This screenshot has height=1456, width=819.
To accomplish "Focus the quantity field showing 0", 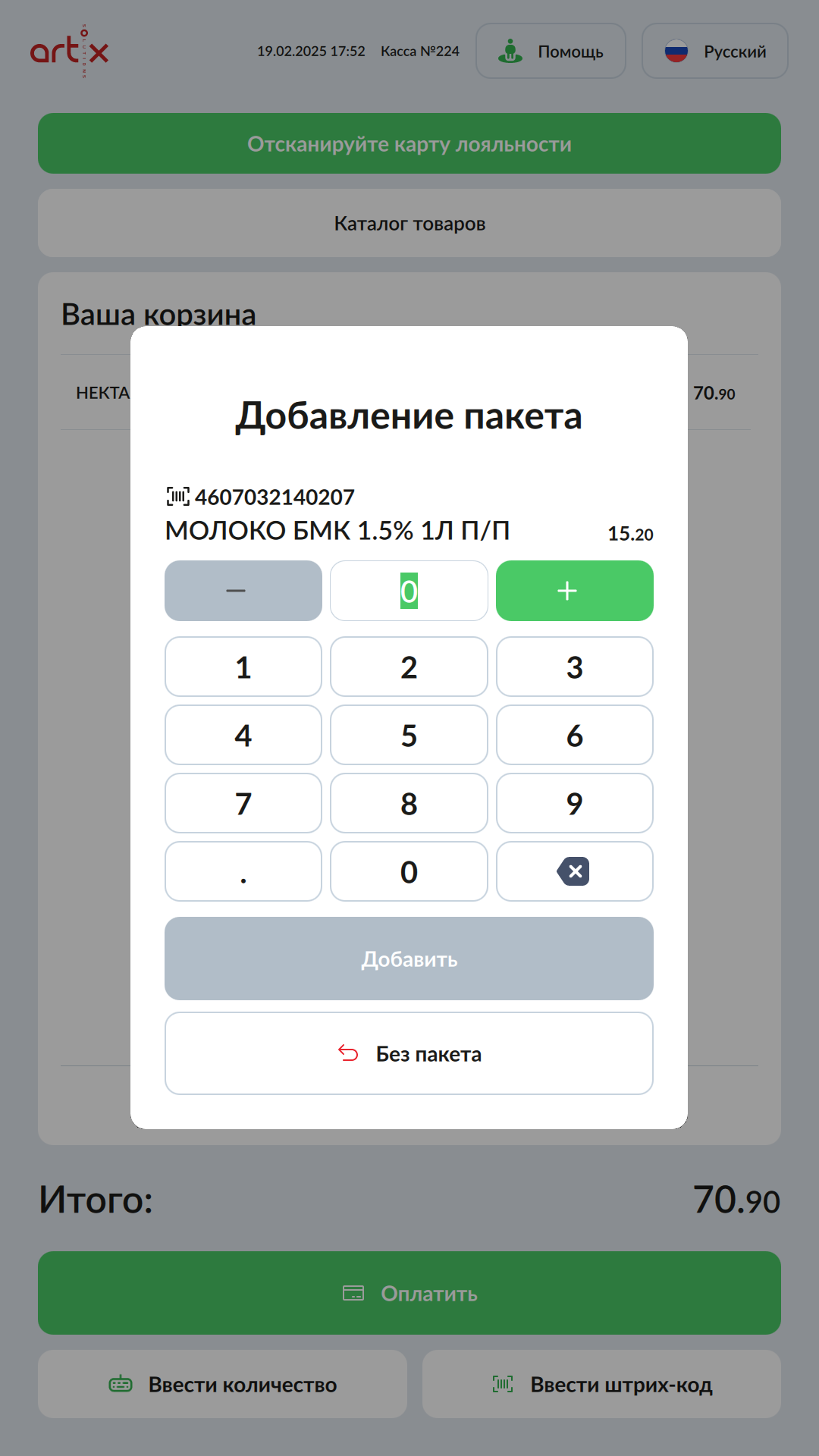I will click(409, 591).
